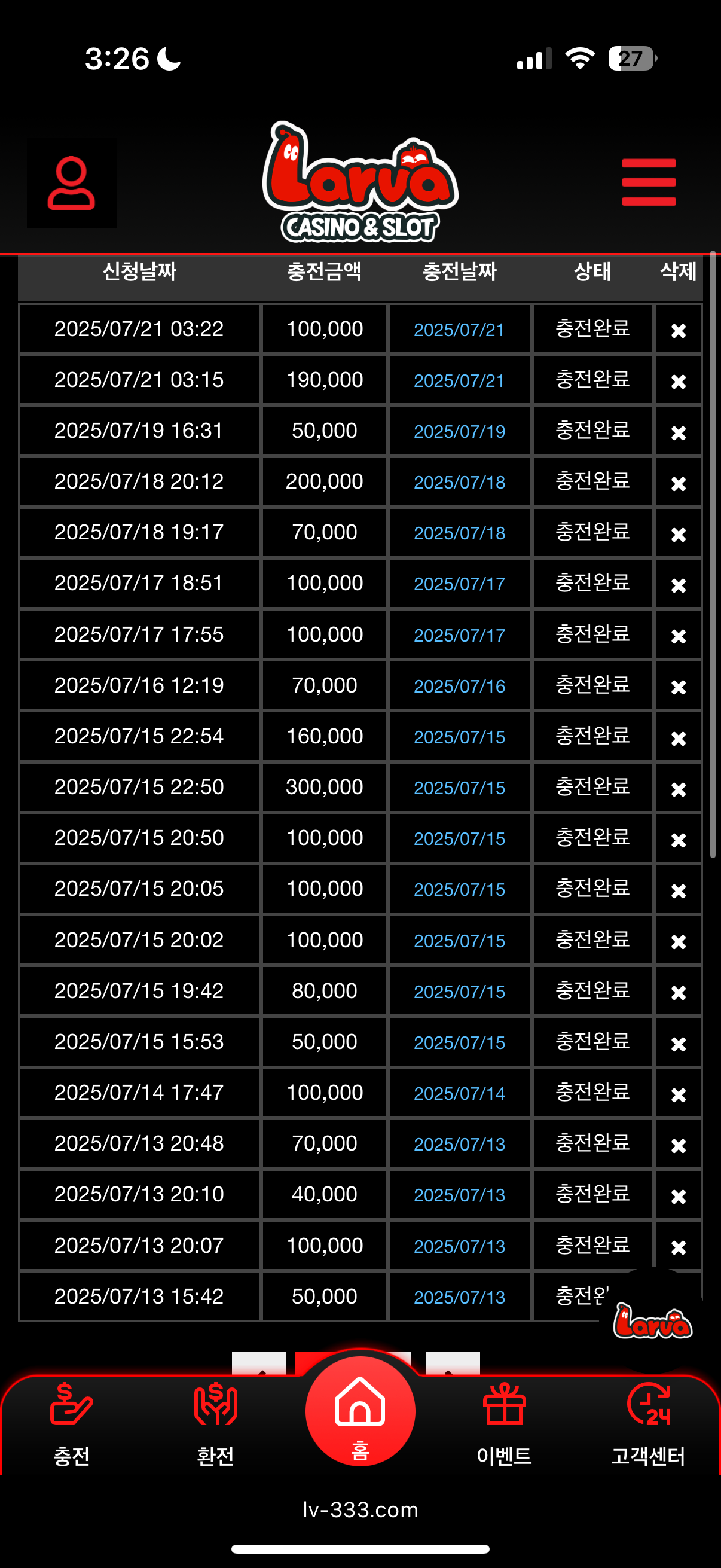Remove the 2025/07/19 16:31 entry

click(678, 433)
